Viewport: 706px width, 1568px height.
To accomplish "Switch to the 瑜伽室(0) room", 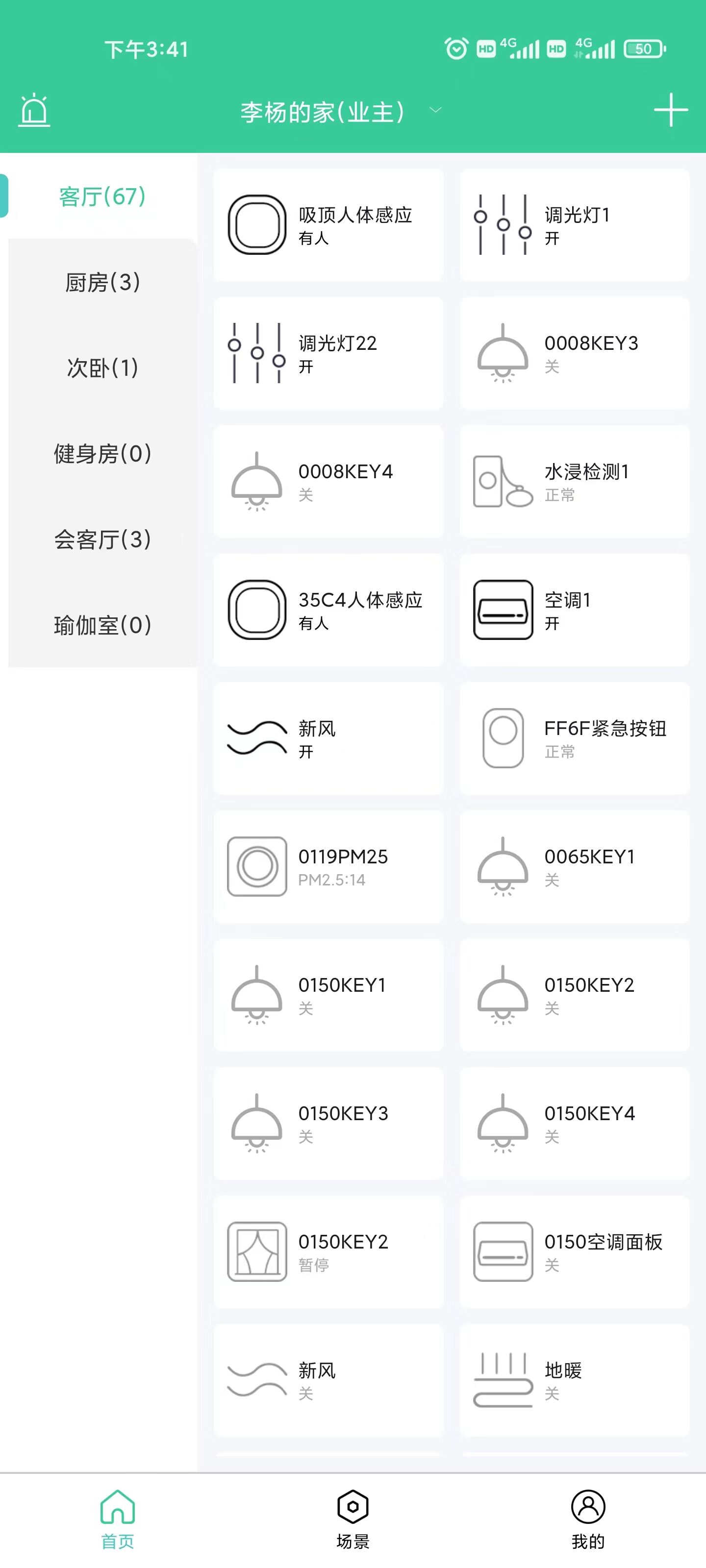I will [103, 625].
